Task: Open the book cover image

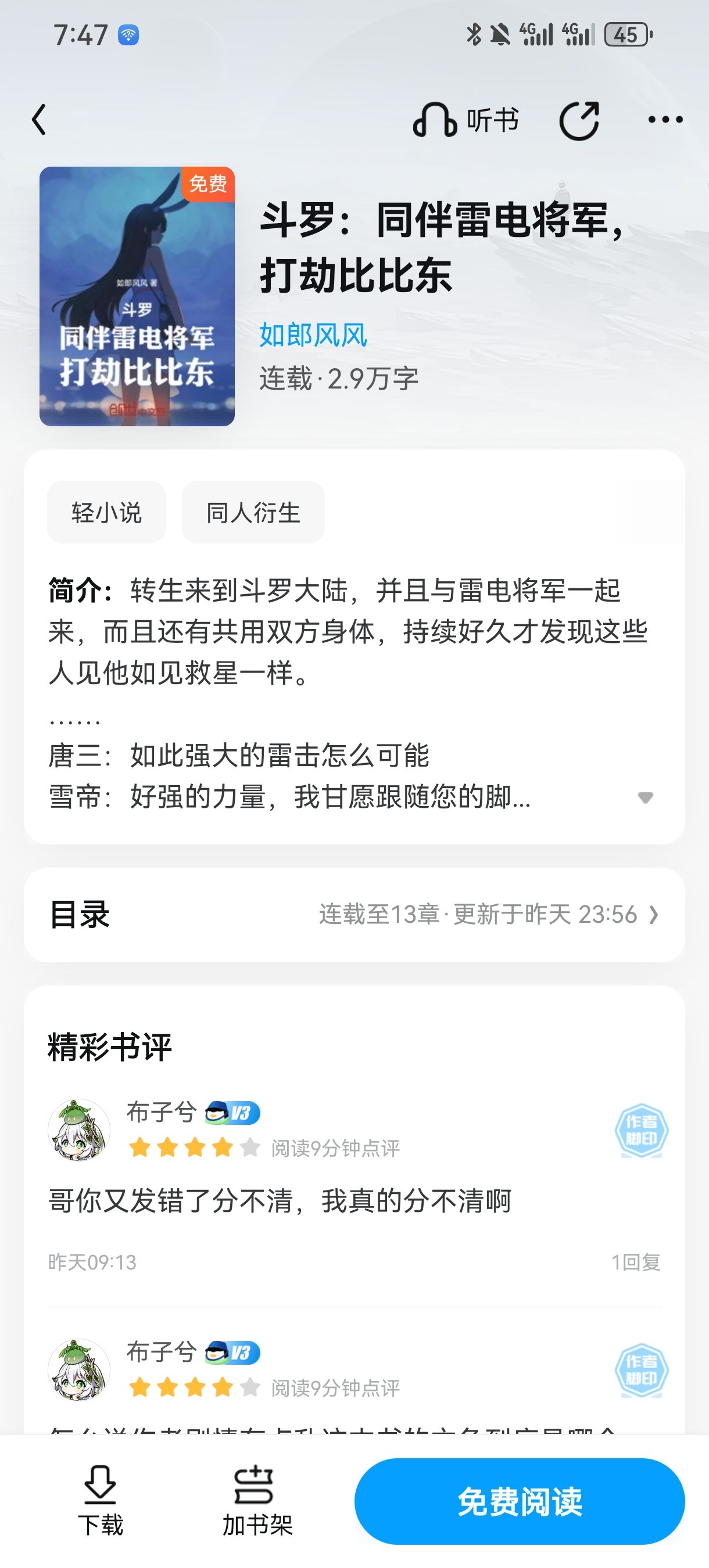Action: [137, 296]
